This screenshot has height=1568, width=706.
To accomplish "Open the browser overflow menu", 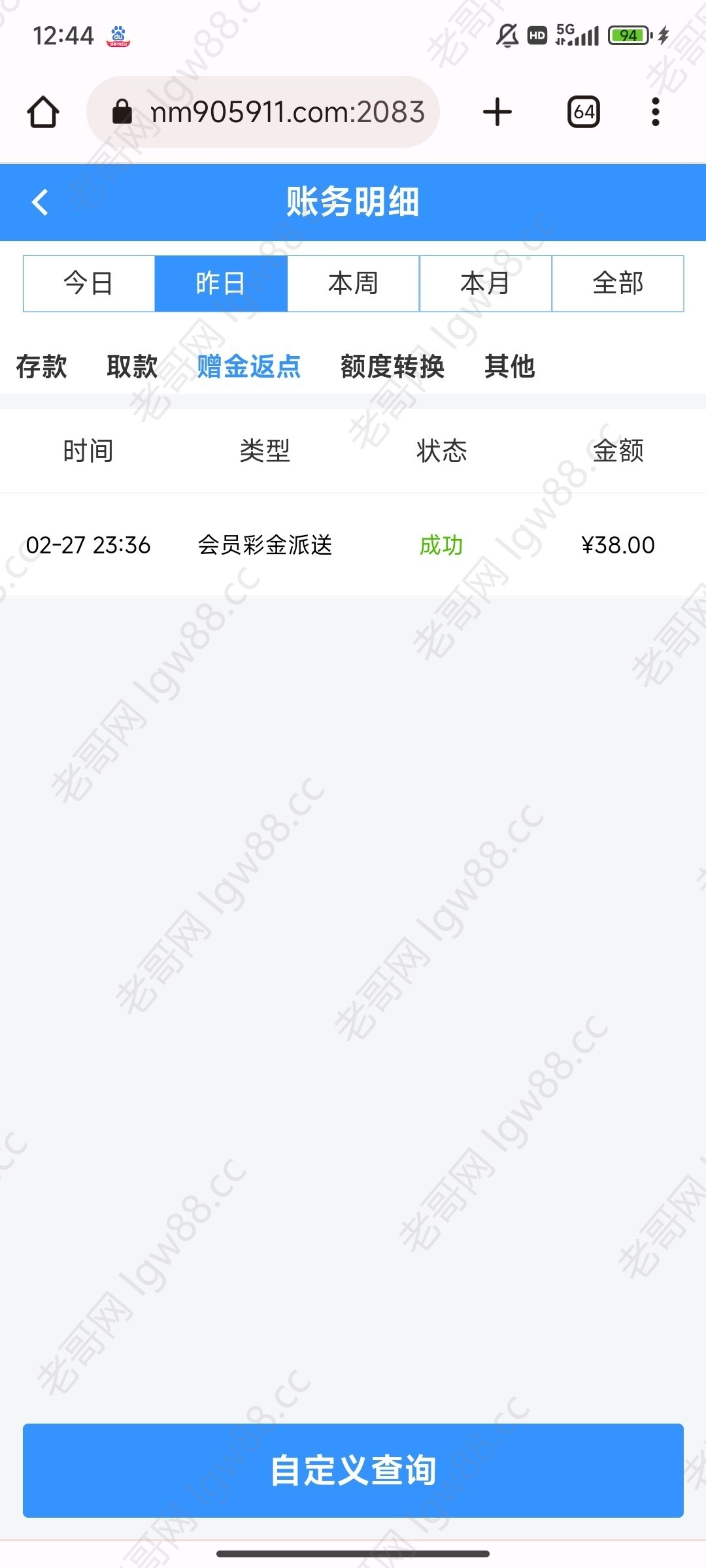I will point(656,112).
